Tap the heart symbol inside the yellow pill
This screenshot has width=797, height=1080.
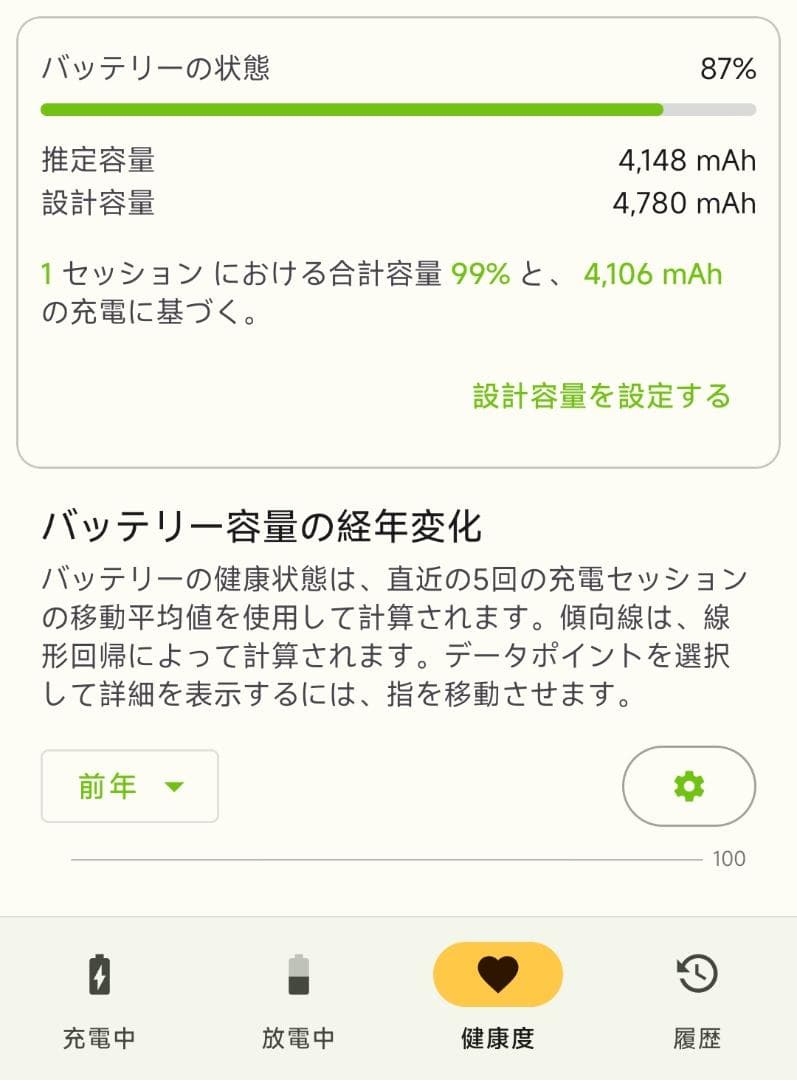[x=498, y=973]
